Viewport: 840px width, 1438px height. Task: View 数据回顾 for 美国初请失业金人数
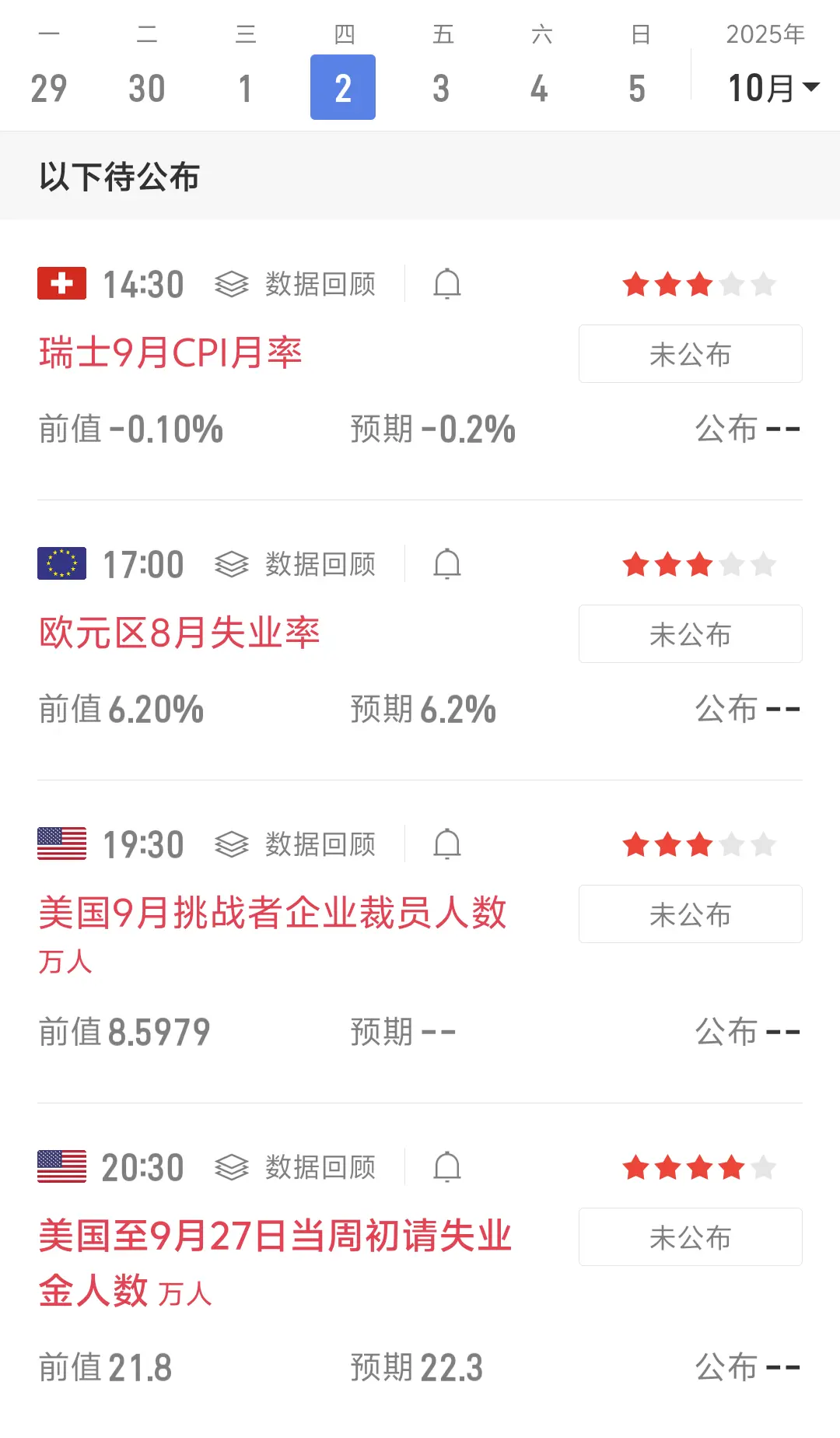[296, 1167]
